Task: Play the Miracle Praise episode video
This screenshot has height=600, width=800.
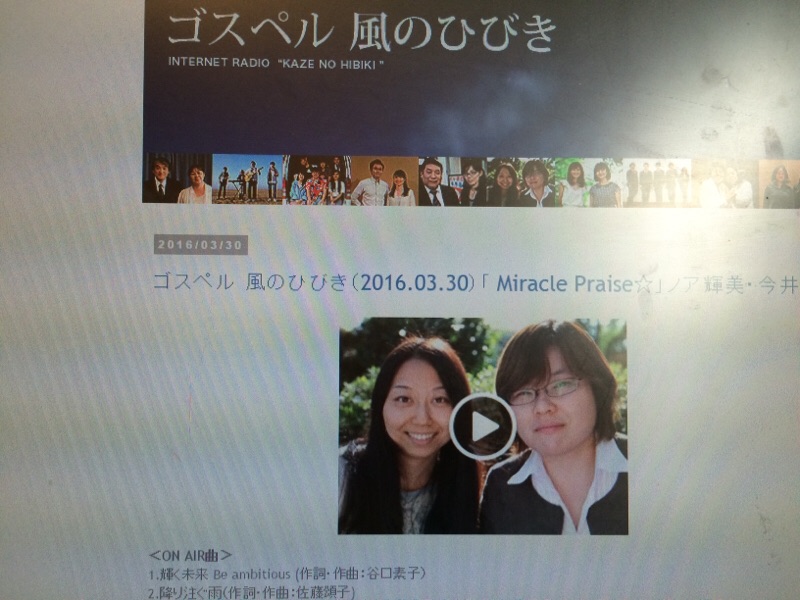Action: 483,427
